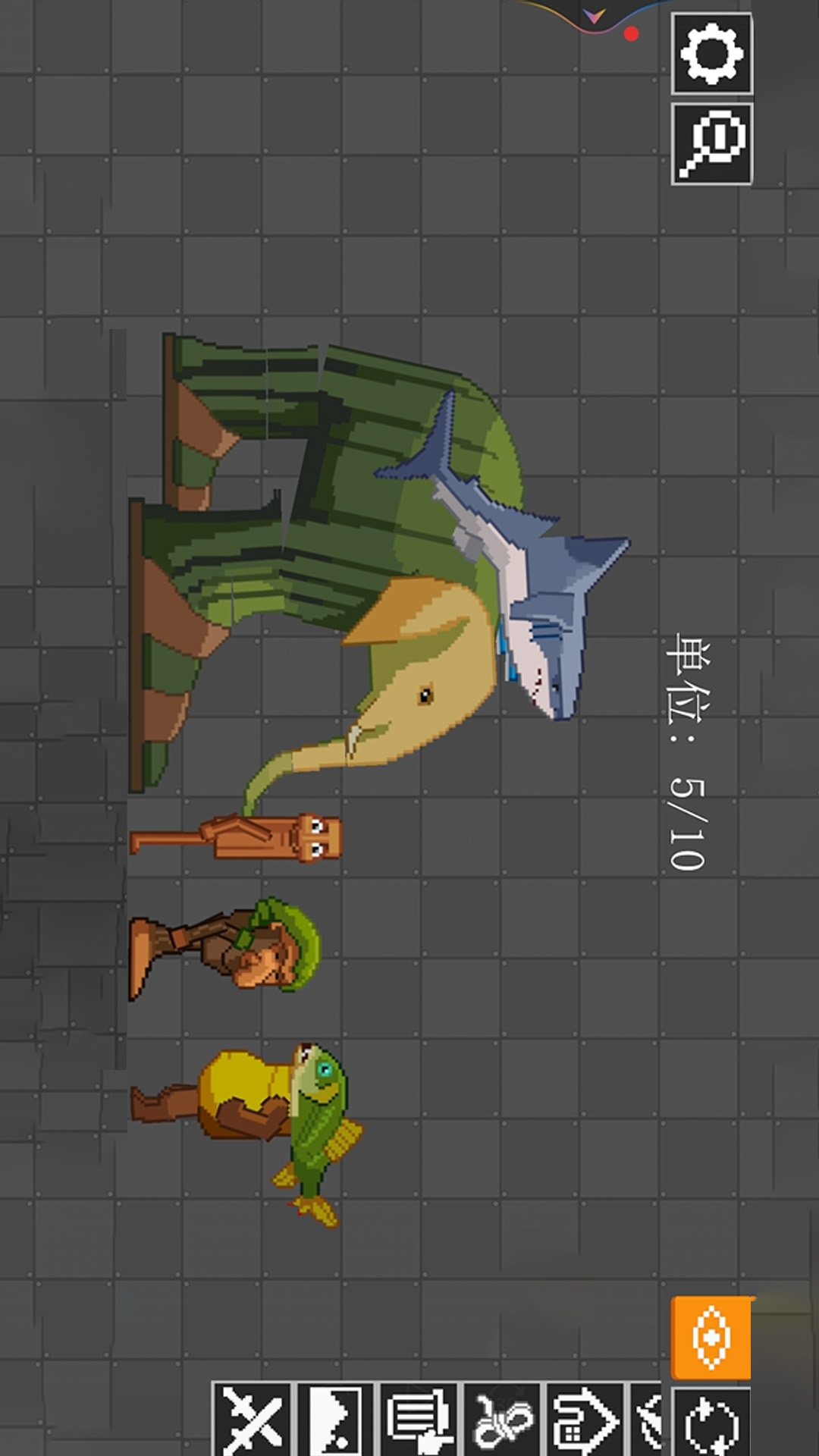Tap the orange eye button
This screenshot has height=1456, width=819.
(x=711, y=1338)
